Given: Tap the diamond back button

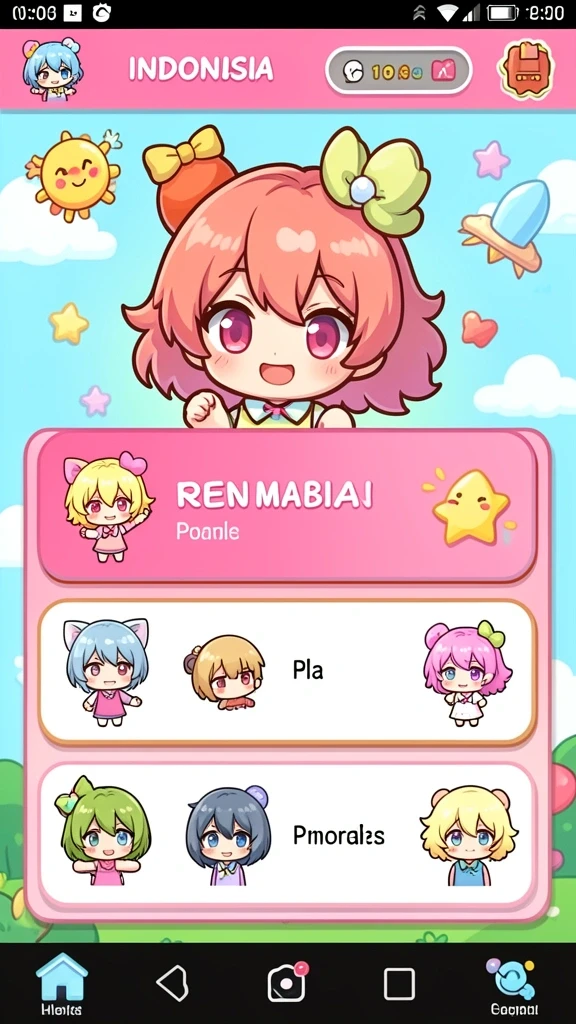Looking at the screenshot, I should click(174, 983).
